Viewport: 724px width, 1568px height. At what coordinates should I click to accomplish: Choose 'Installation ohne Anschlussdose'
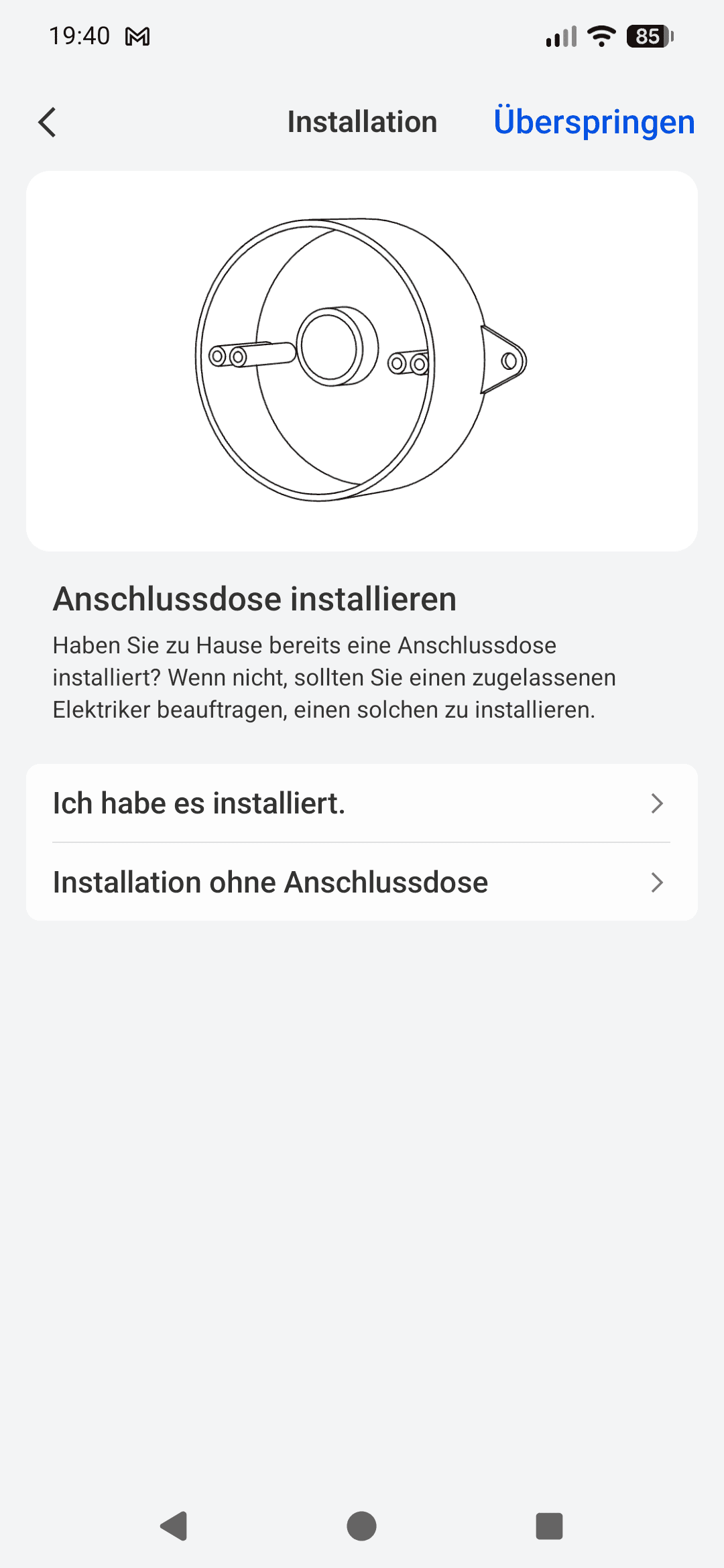point(361,882)
